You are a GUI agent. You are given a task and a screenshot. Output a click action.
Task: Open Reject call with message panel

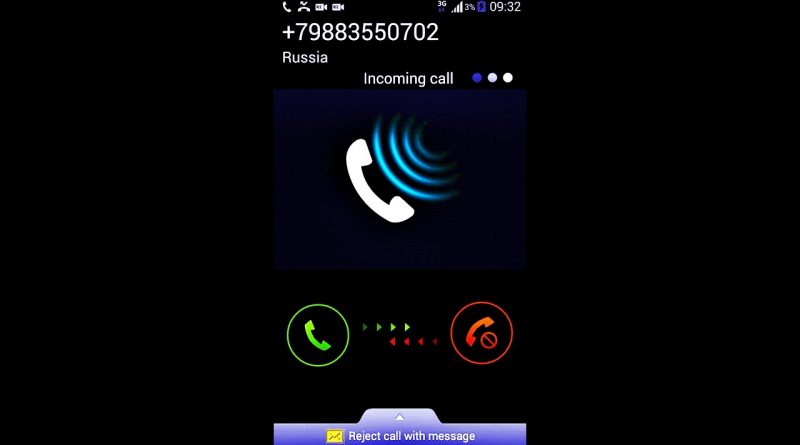[x=400, y=434]
